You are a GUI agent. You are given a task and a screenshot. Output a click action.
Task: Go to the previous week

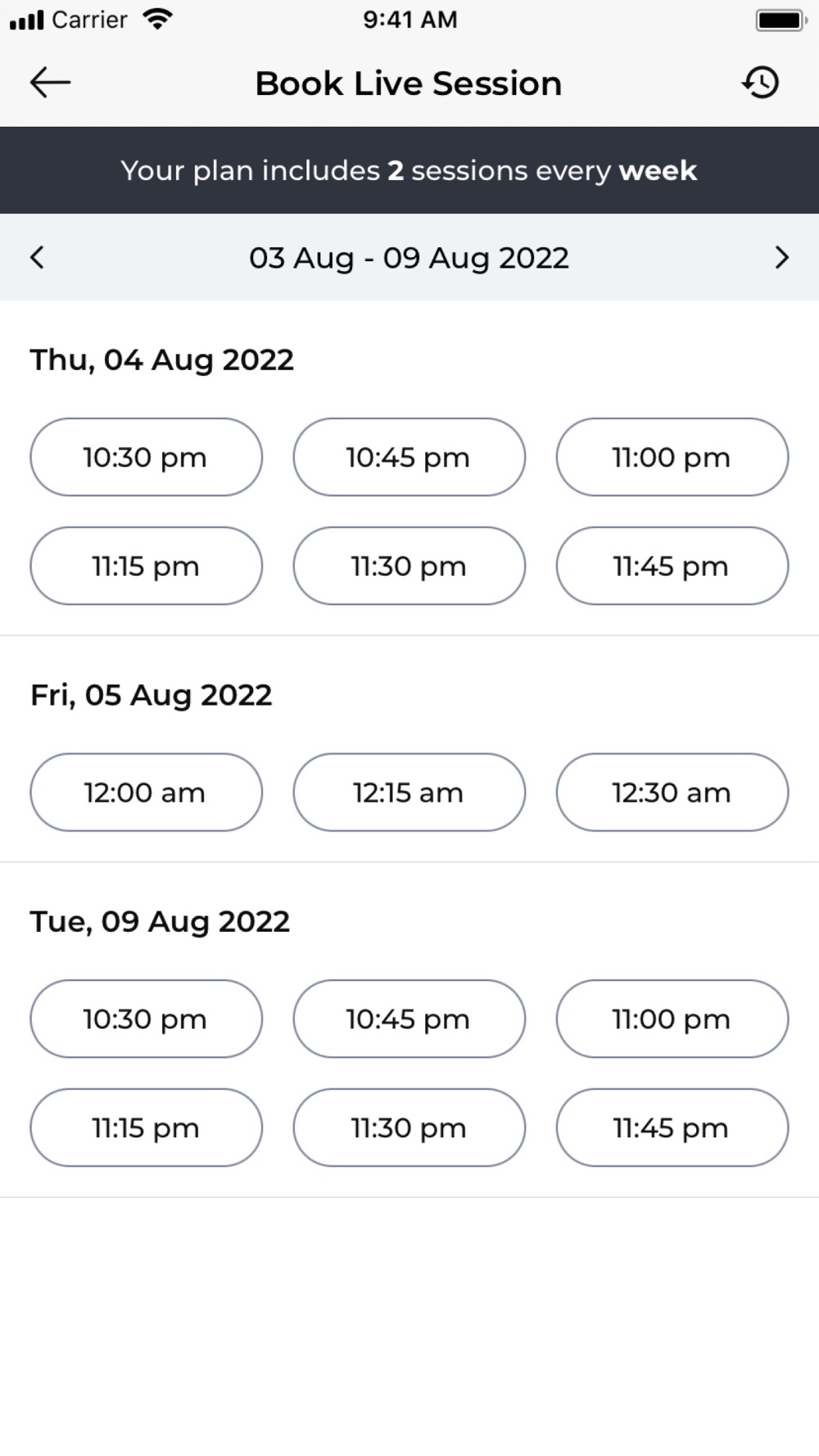(x=37, y=258)
